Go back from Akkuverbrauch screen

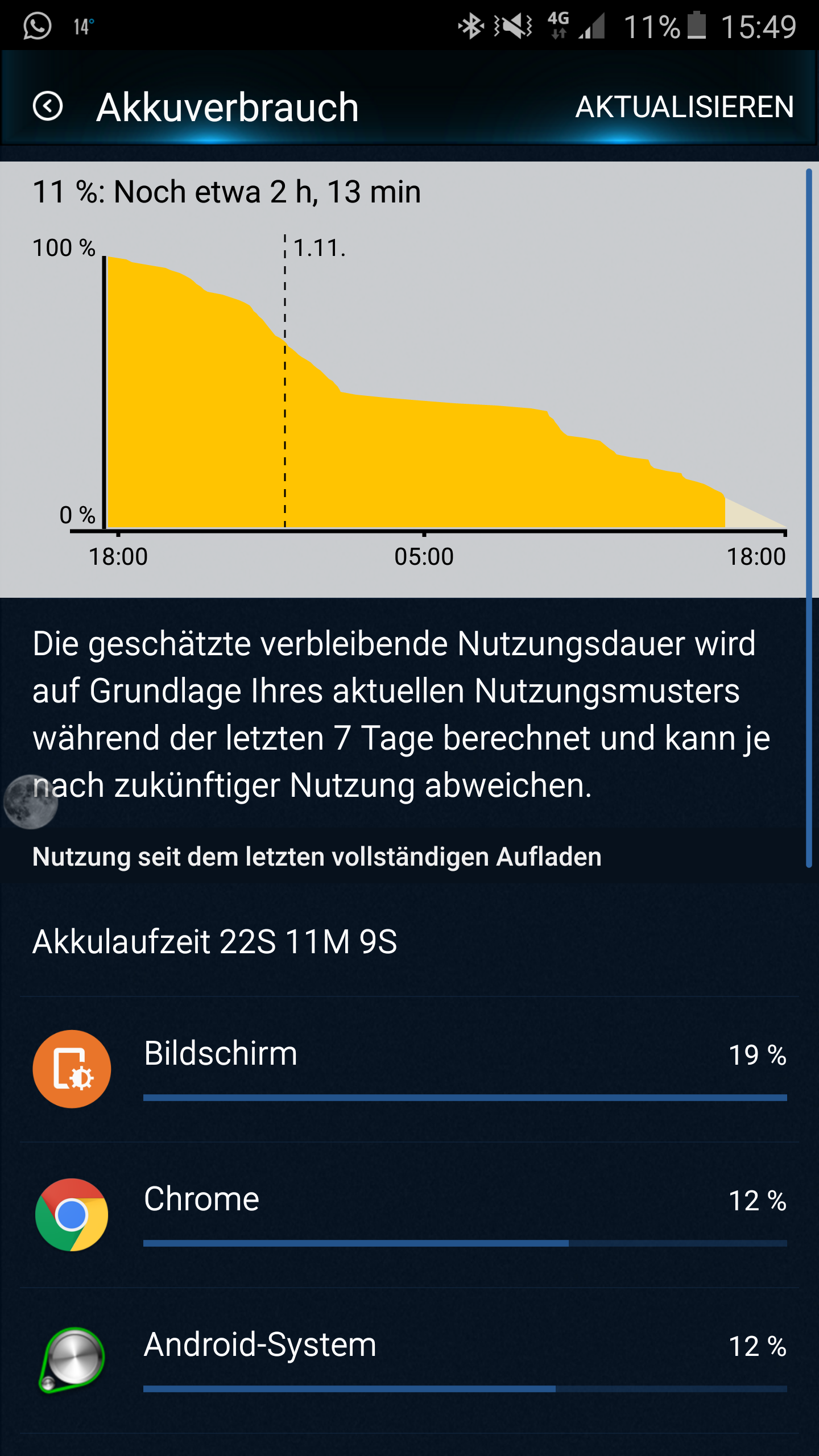(48, 106)
